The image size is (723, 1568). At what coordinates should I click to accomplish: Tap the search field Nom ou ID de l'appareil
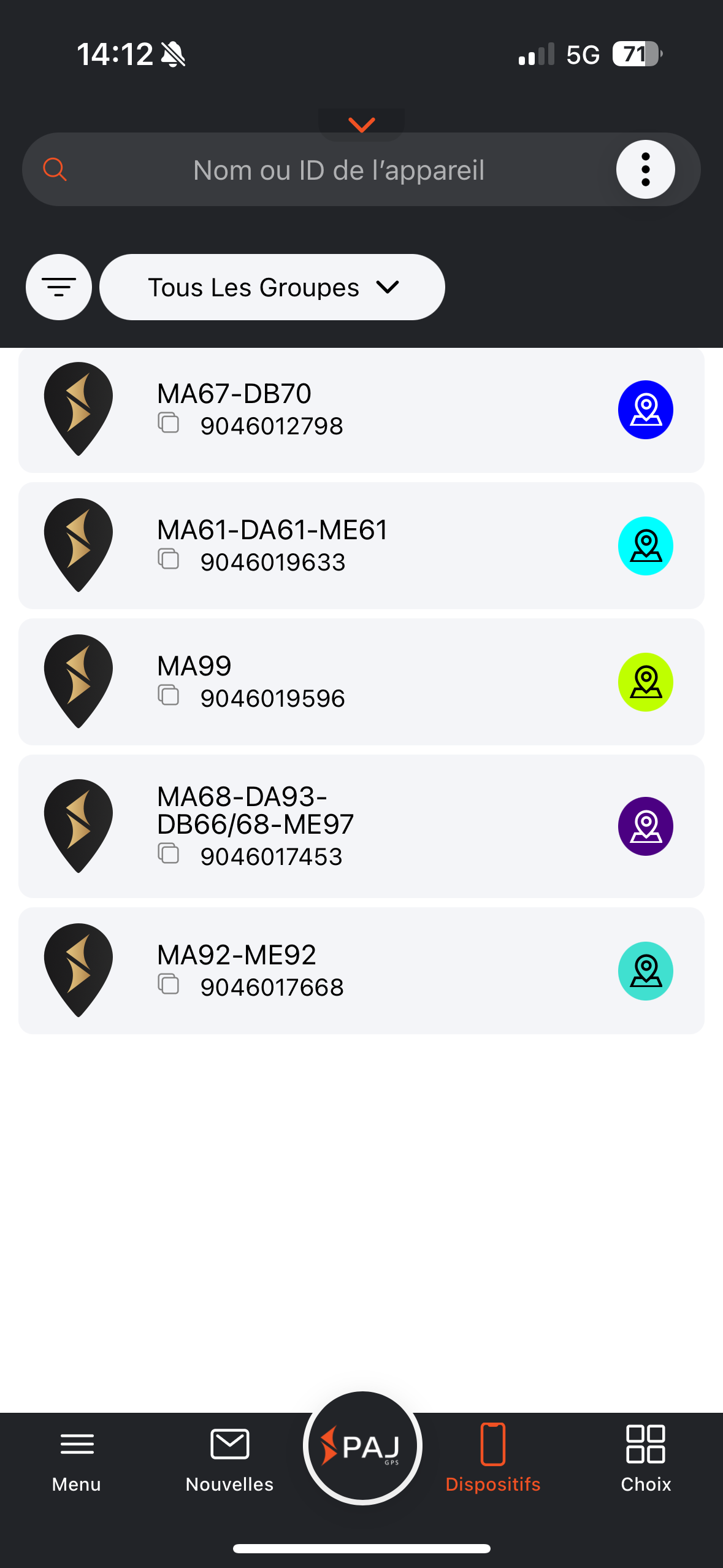(x=338, y=169)
